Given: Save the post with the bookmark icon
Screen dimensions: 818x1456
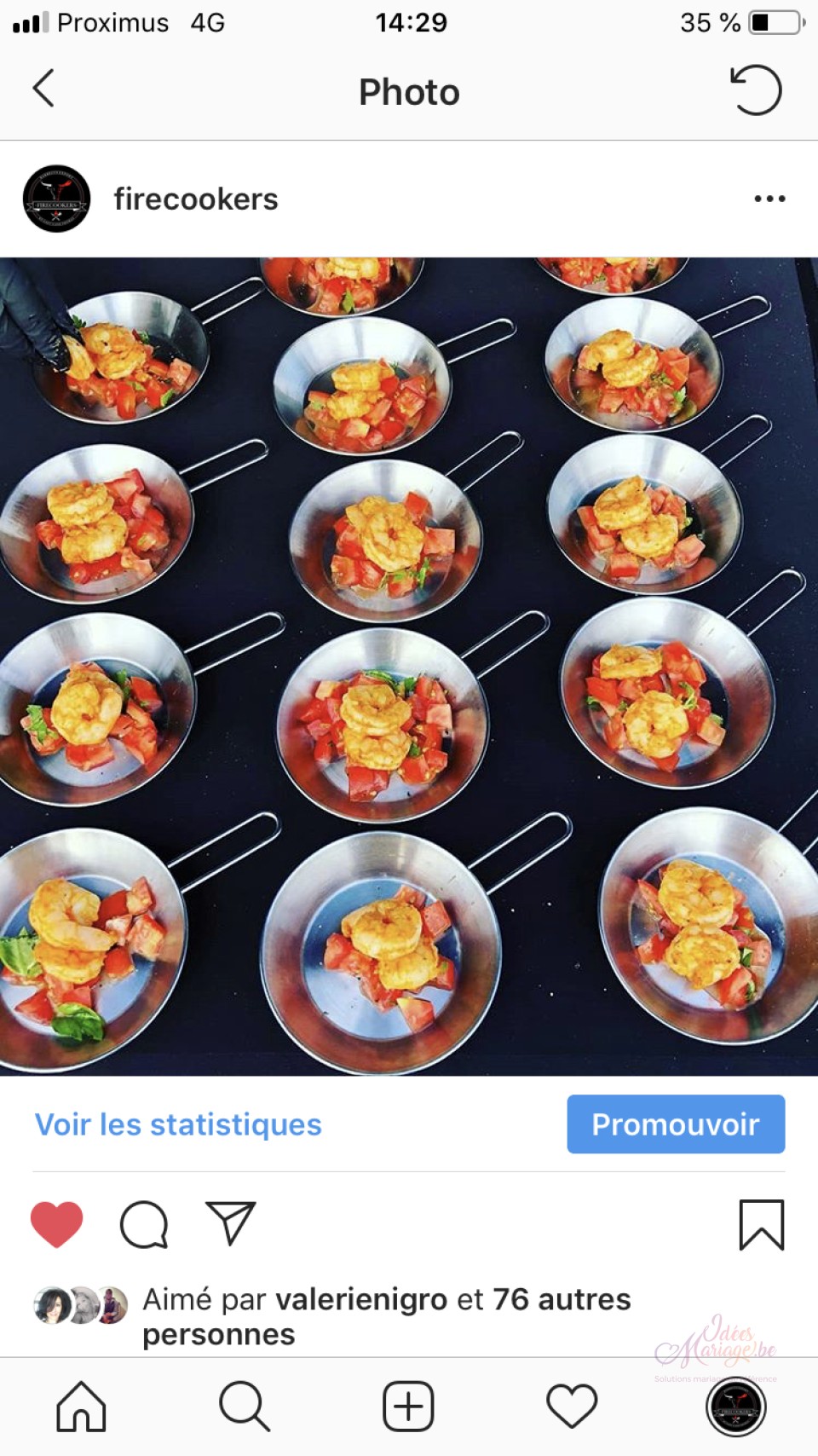Looking at the screenshot, I should (x=761, y=1225).
